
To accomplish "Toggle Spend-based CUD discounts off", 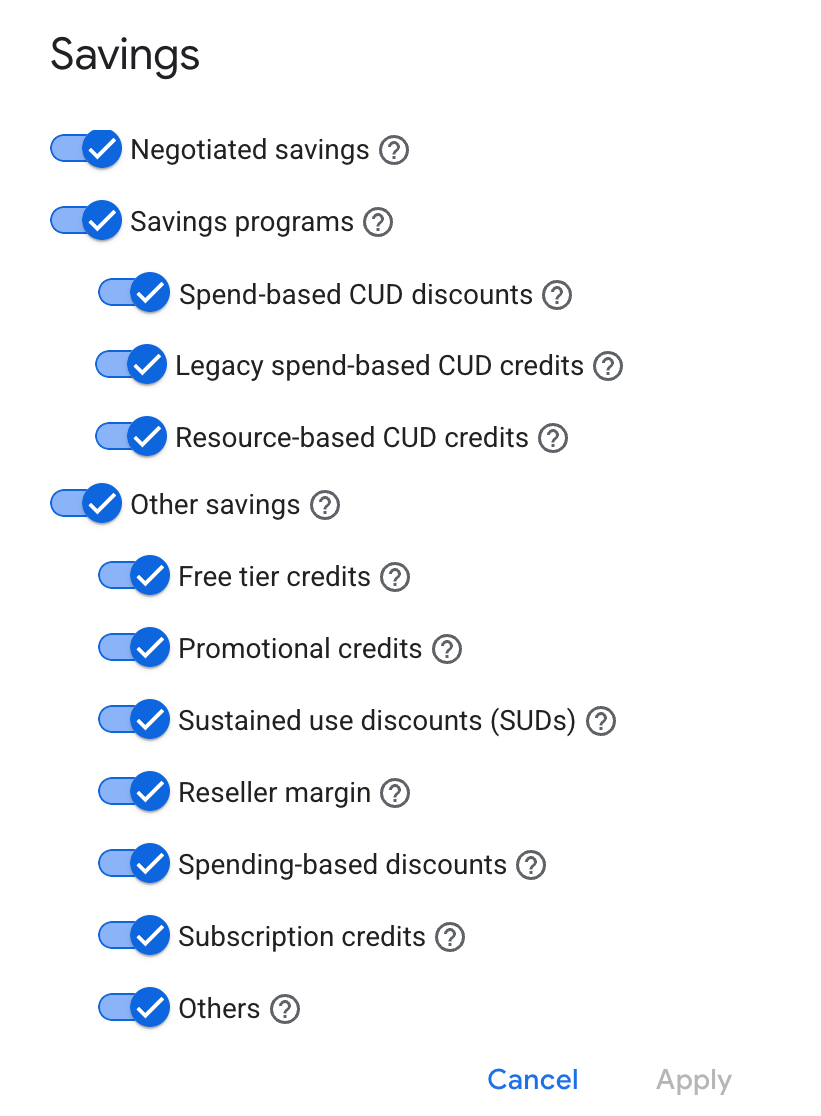I will pos(134,293).
